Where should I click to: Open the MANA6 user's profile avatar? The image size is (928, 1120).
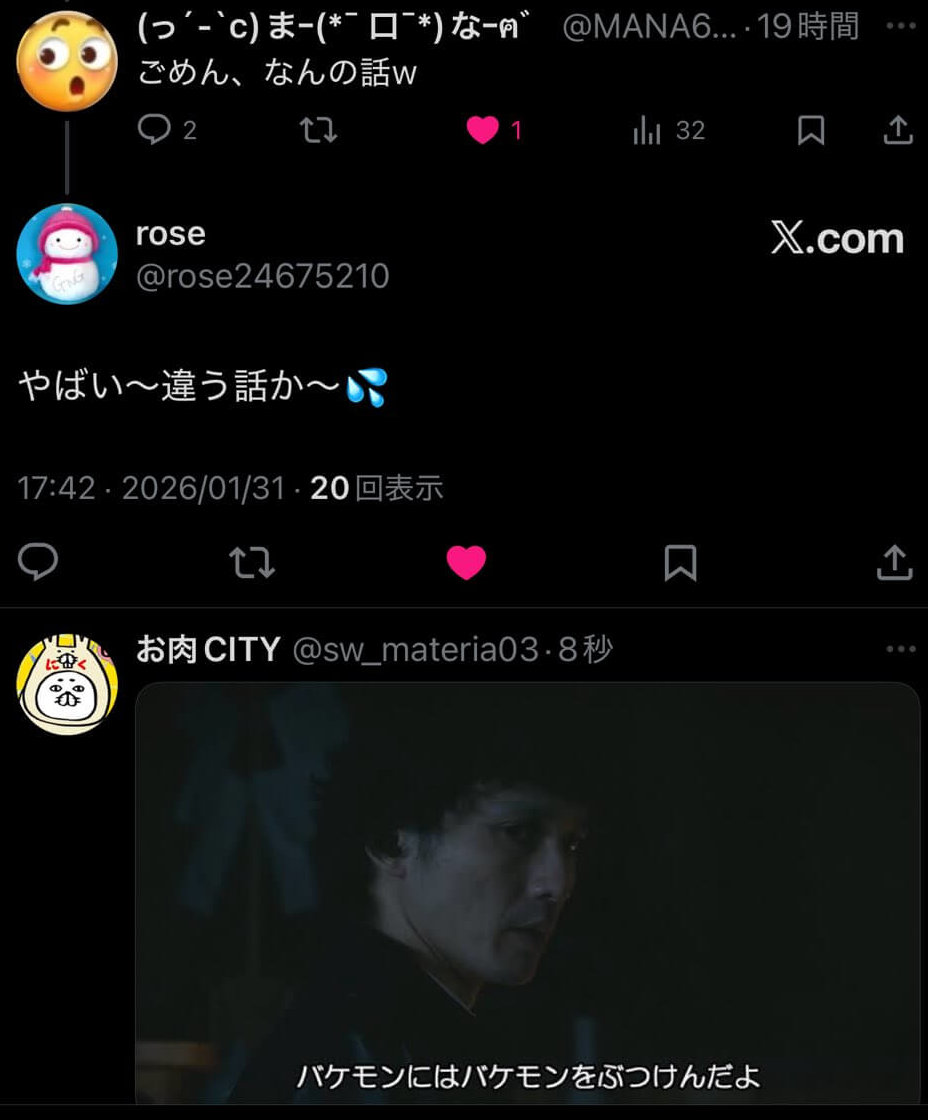click(x=67, y=62)
